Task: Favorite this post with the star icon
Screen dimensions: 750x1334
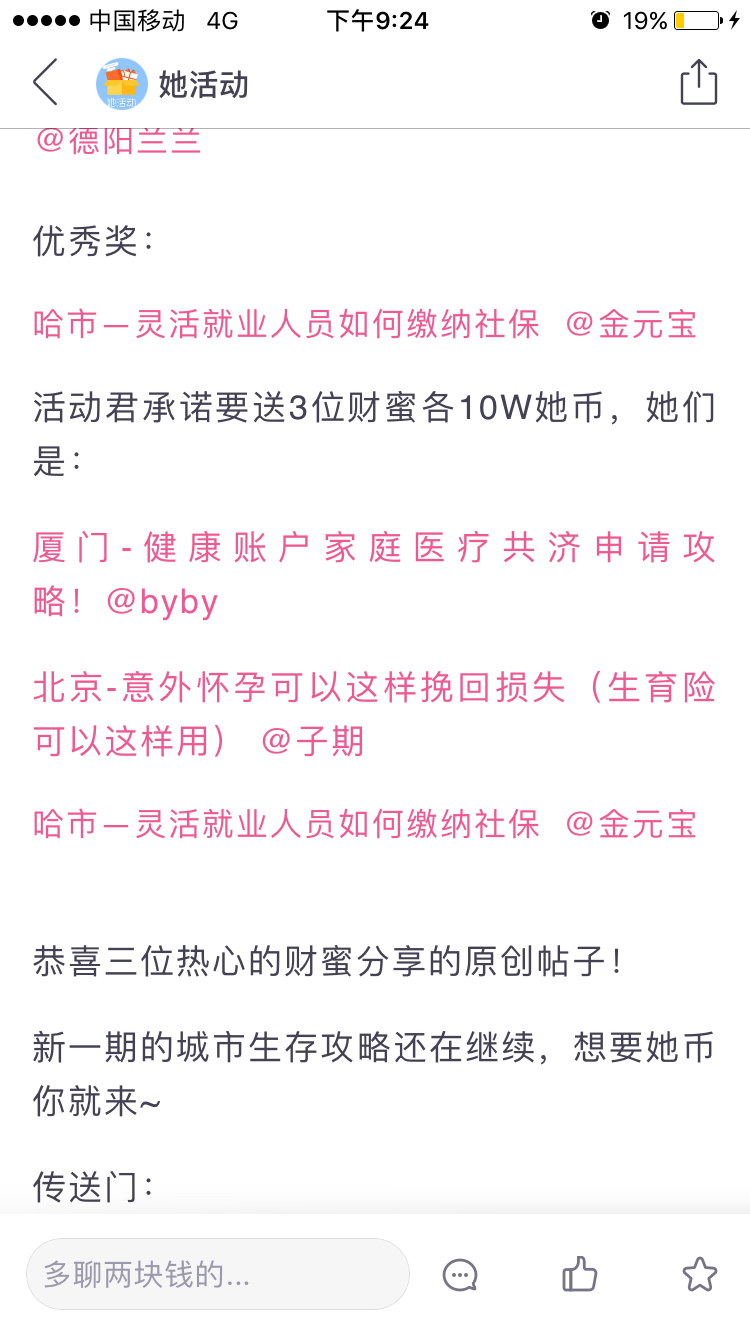Action: tap(699, 1275)
